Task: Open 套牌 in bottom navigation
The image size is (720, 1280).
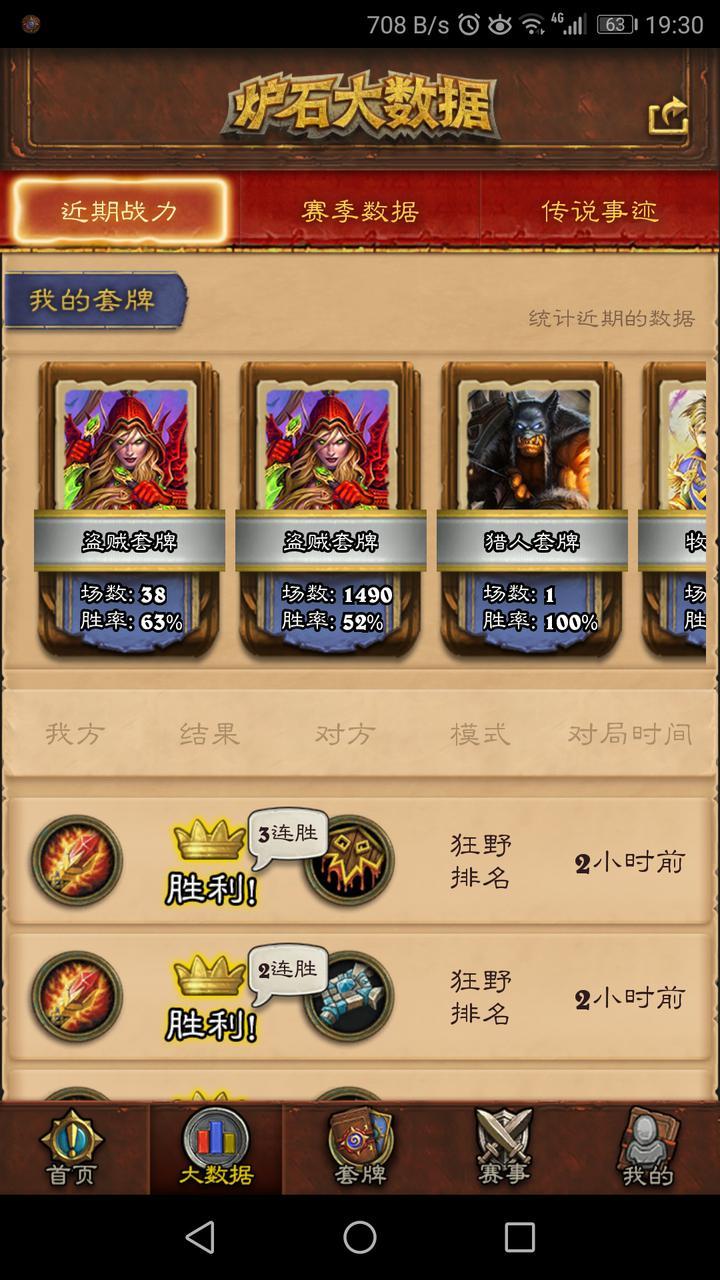Action: coord(360,1150)
